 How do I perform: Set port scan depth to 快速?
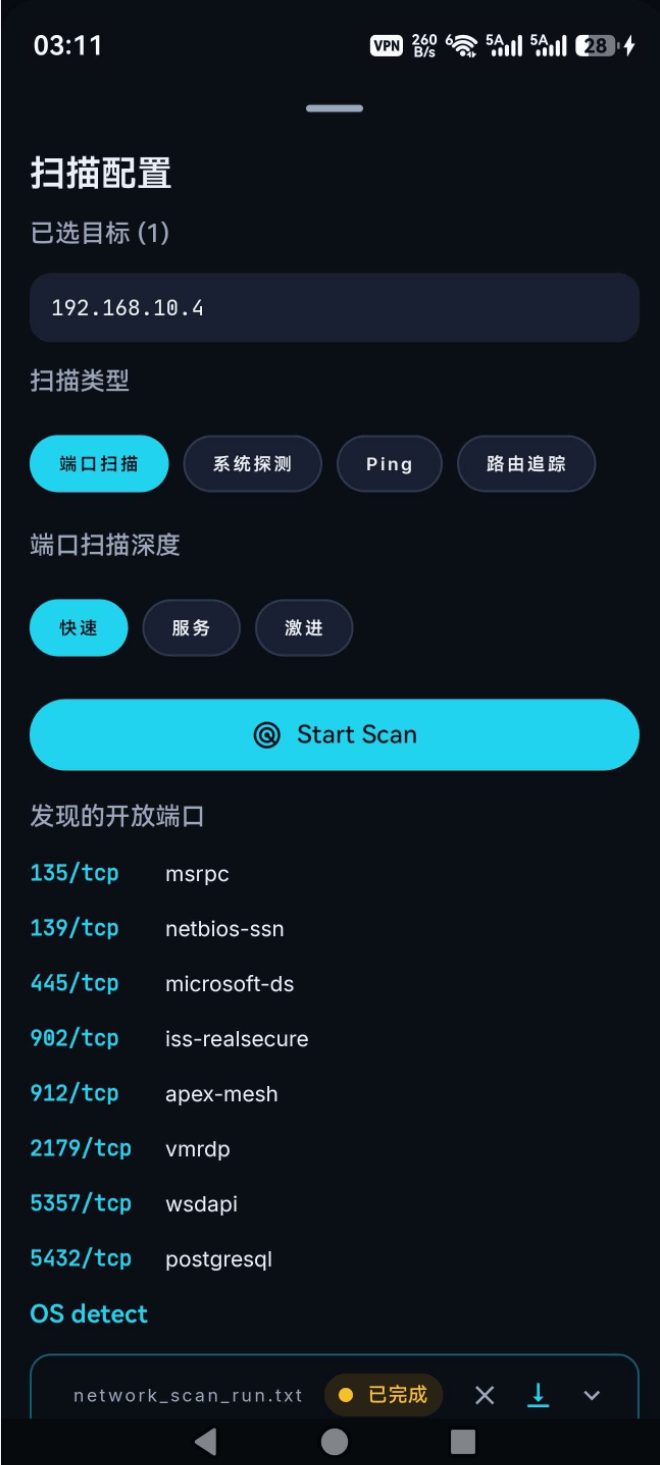click(79, 628)
